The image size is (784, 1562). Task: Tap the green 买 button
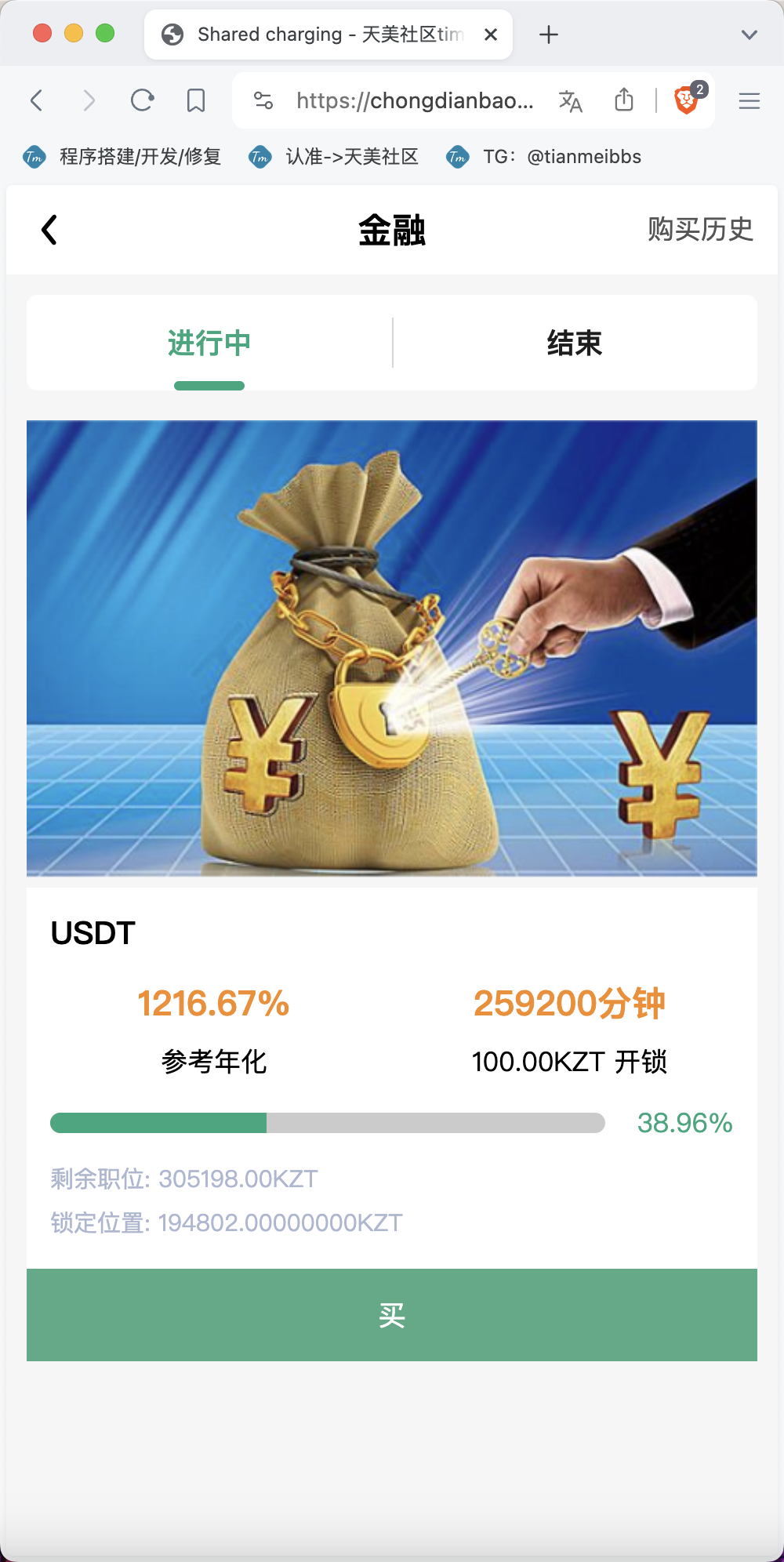click(392, 1315)
